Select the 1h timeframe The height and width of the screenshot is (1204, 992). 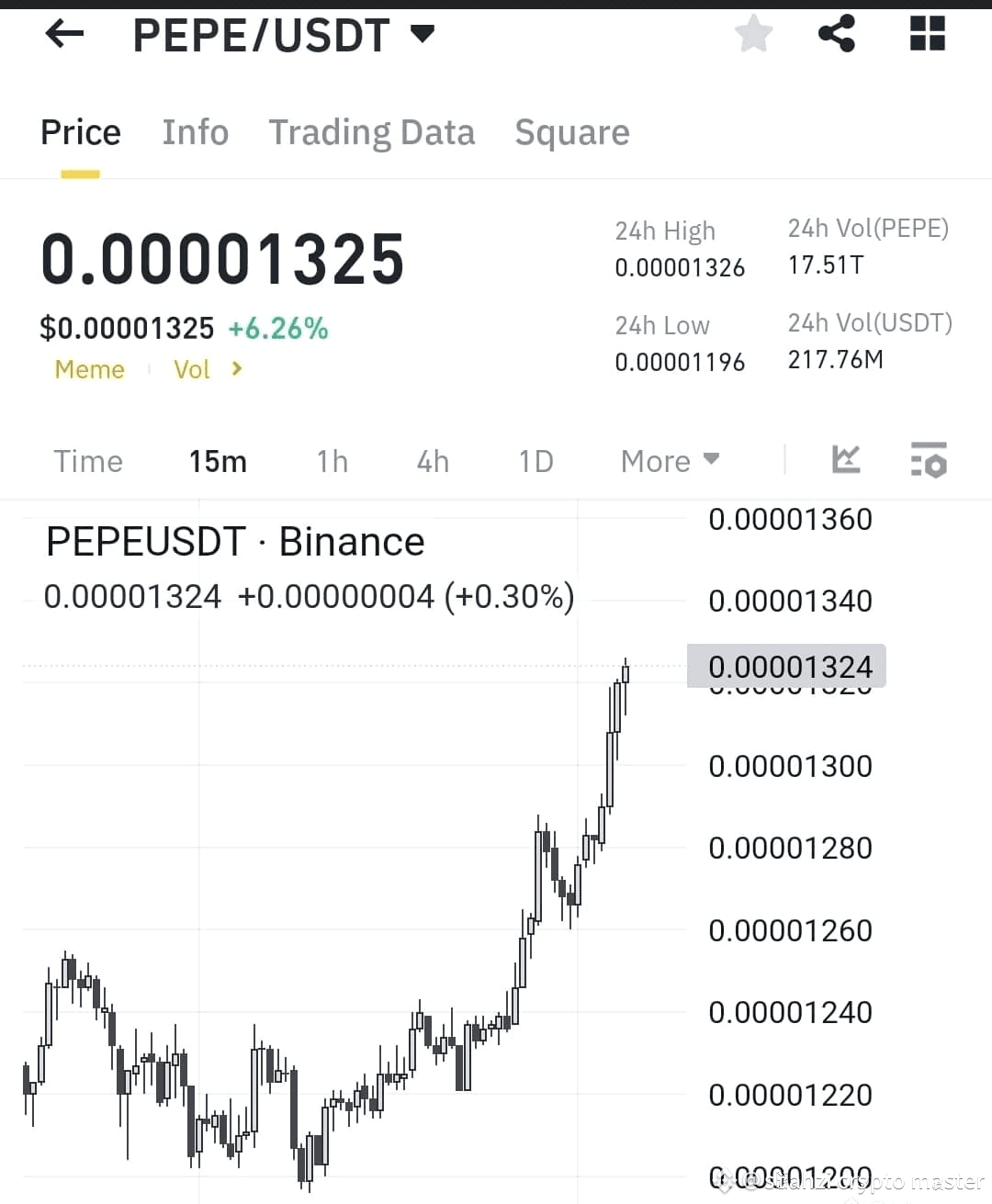(332, 461)
